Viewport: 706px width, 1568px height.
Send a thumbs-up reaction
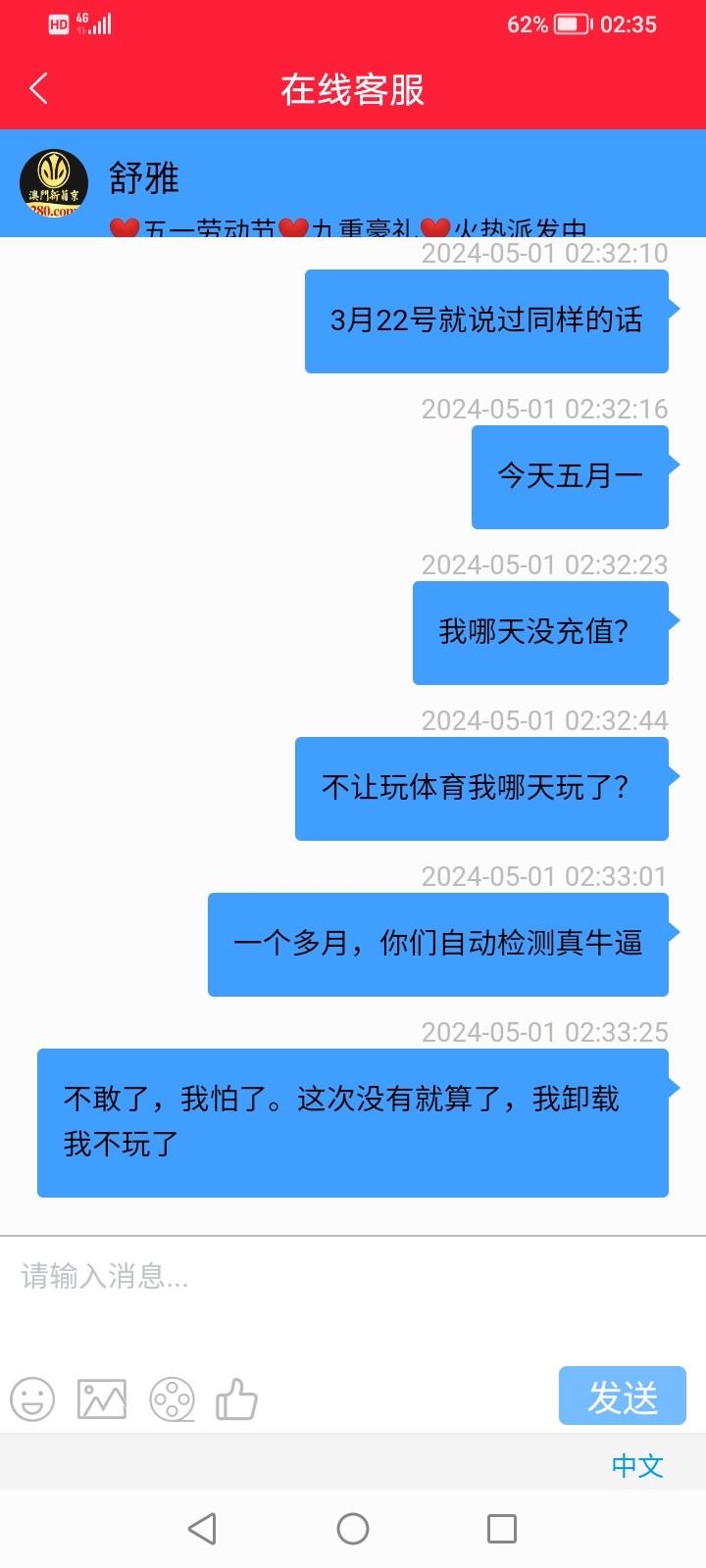click(x=237, y=1398)
